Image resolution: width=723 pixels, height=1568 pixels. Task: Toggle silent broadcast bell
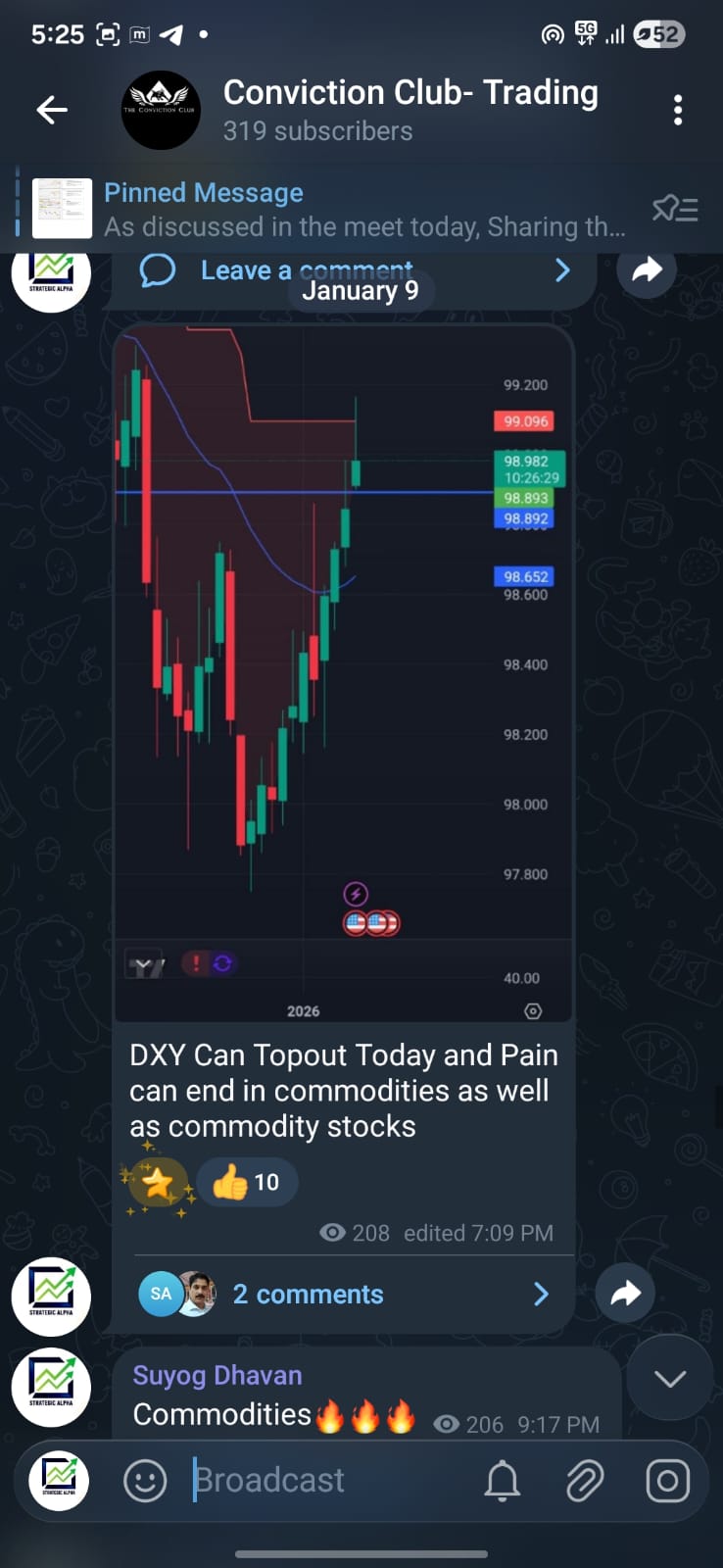coord(503,1481)
